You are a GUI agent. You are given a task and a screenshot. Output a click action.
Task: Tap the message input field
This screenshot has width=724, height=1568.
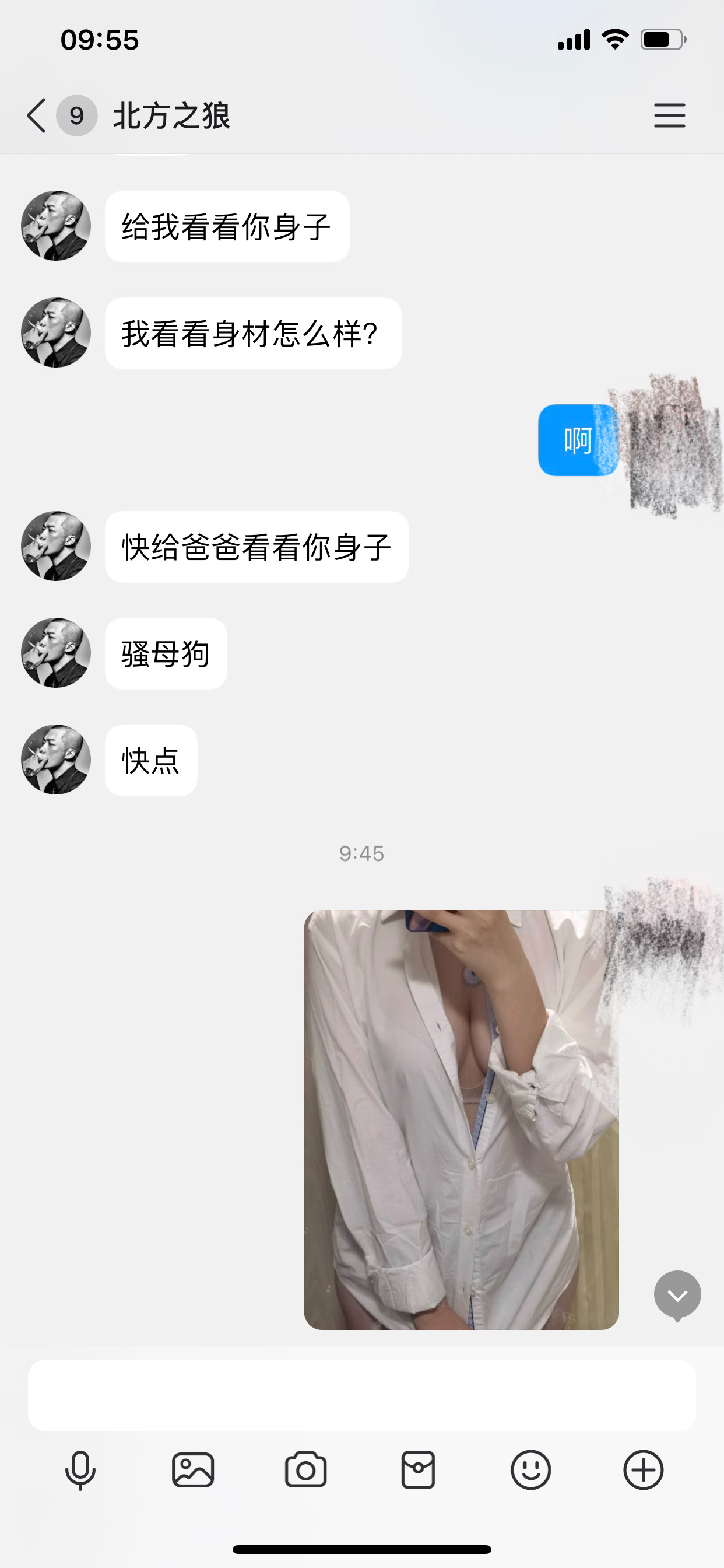coord(361,1396)
